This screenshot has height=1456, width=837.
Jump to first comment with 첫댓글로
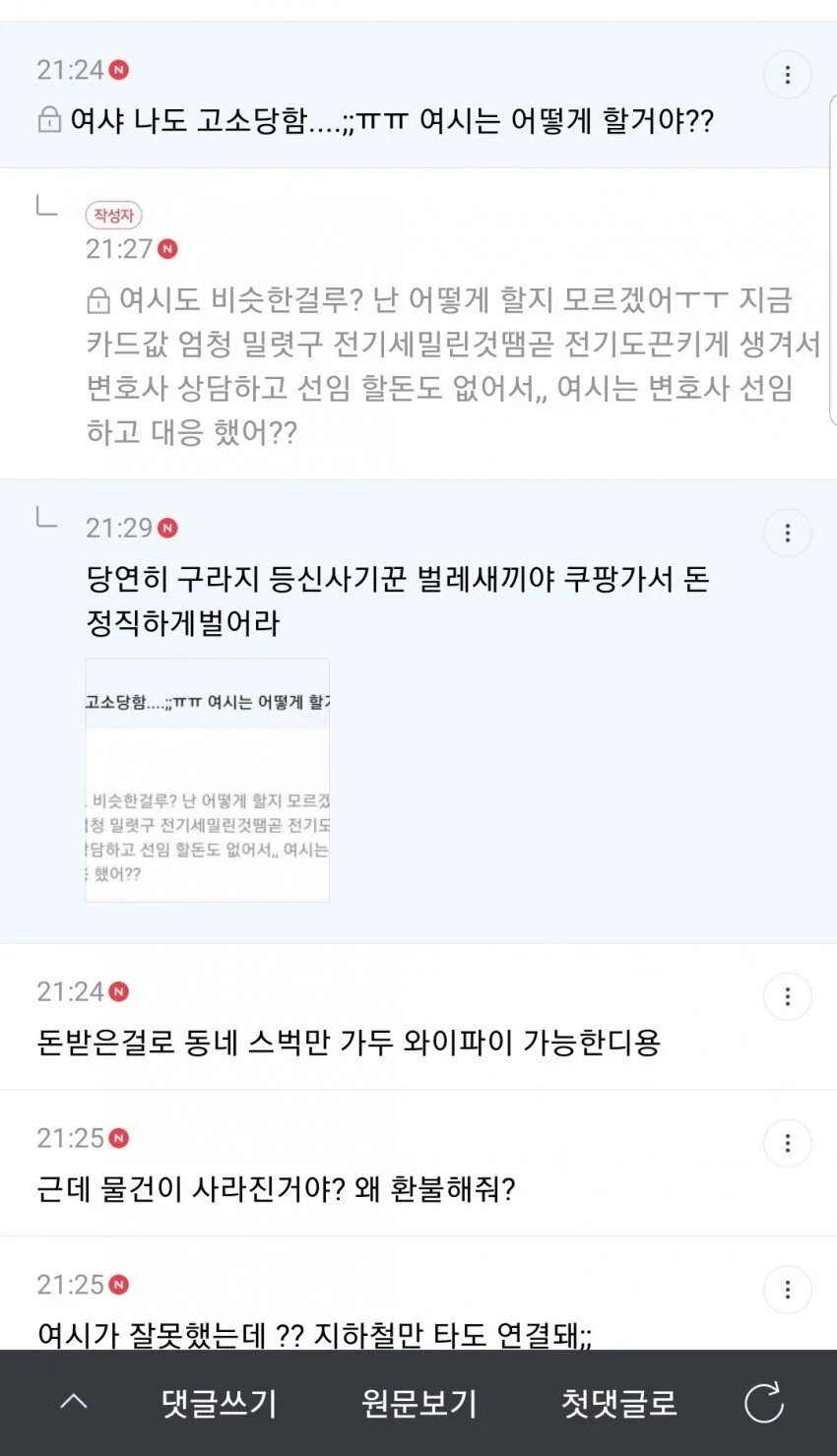click(x=619, y=1403)
